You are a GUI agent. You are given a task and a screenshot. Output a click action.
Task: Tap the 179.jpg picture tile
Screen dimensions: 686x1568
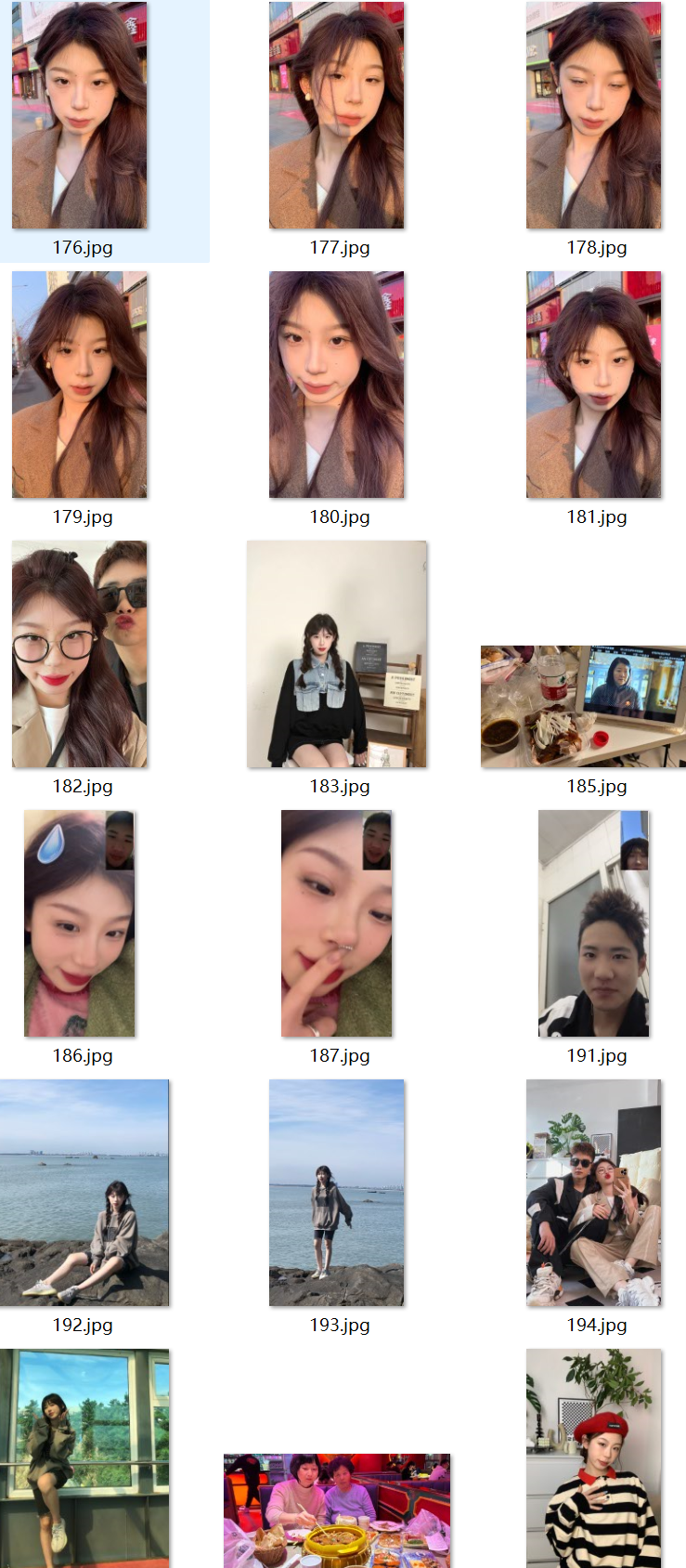[x=79, y=385]
